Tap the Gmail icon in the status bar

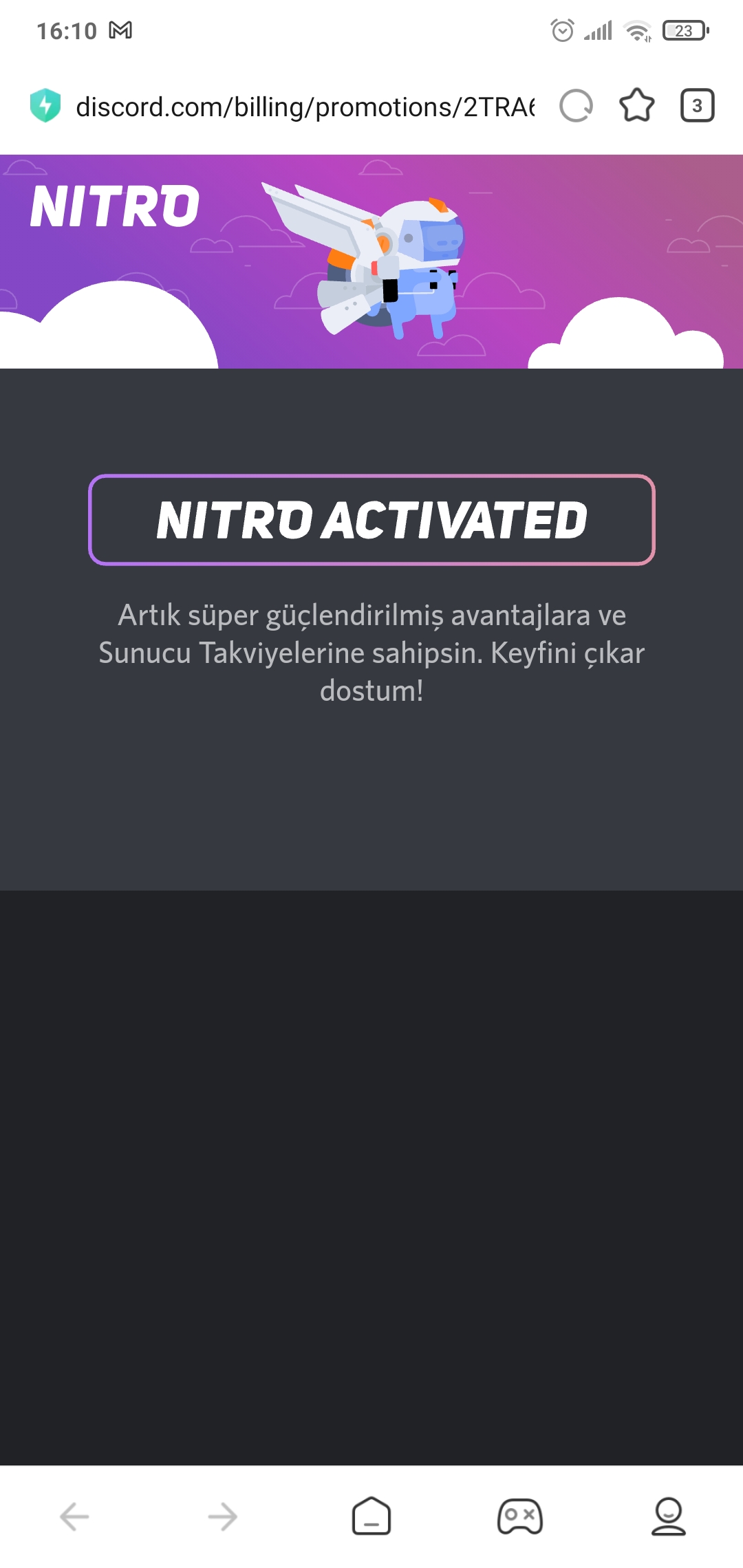[120, 30]
